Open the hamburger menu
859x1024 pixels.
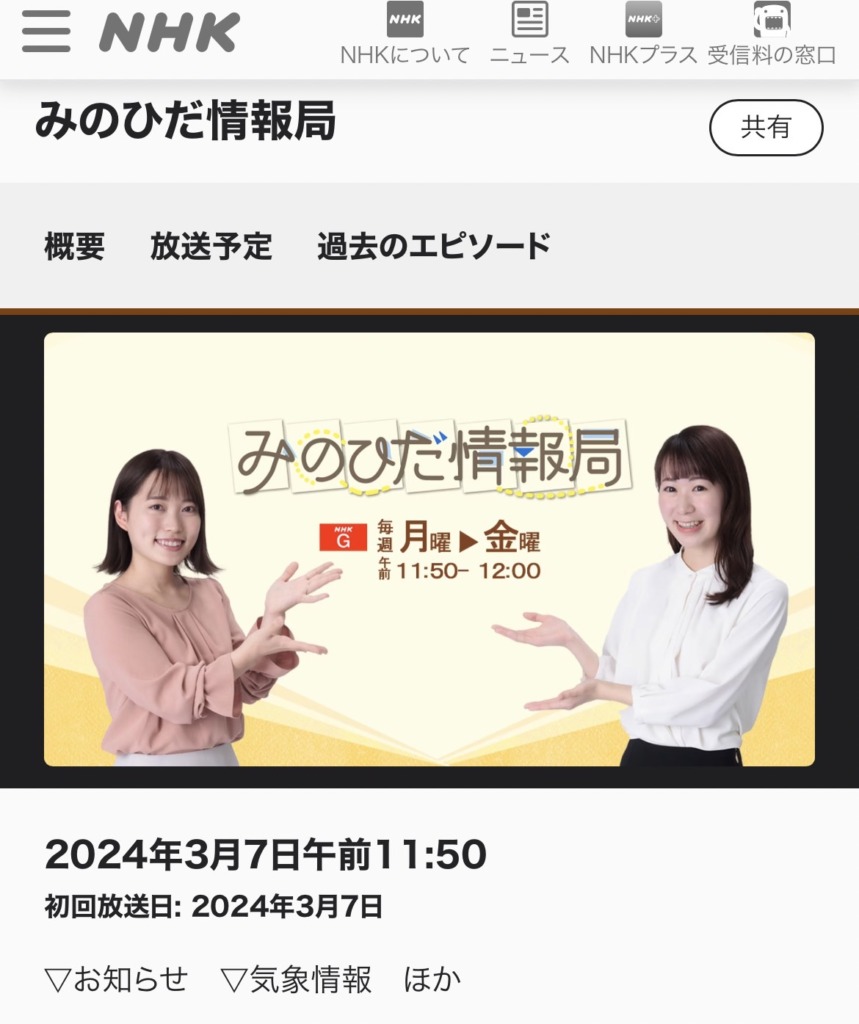click(x=46, y=32)
